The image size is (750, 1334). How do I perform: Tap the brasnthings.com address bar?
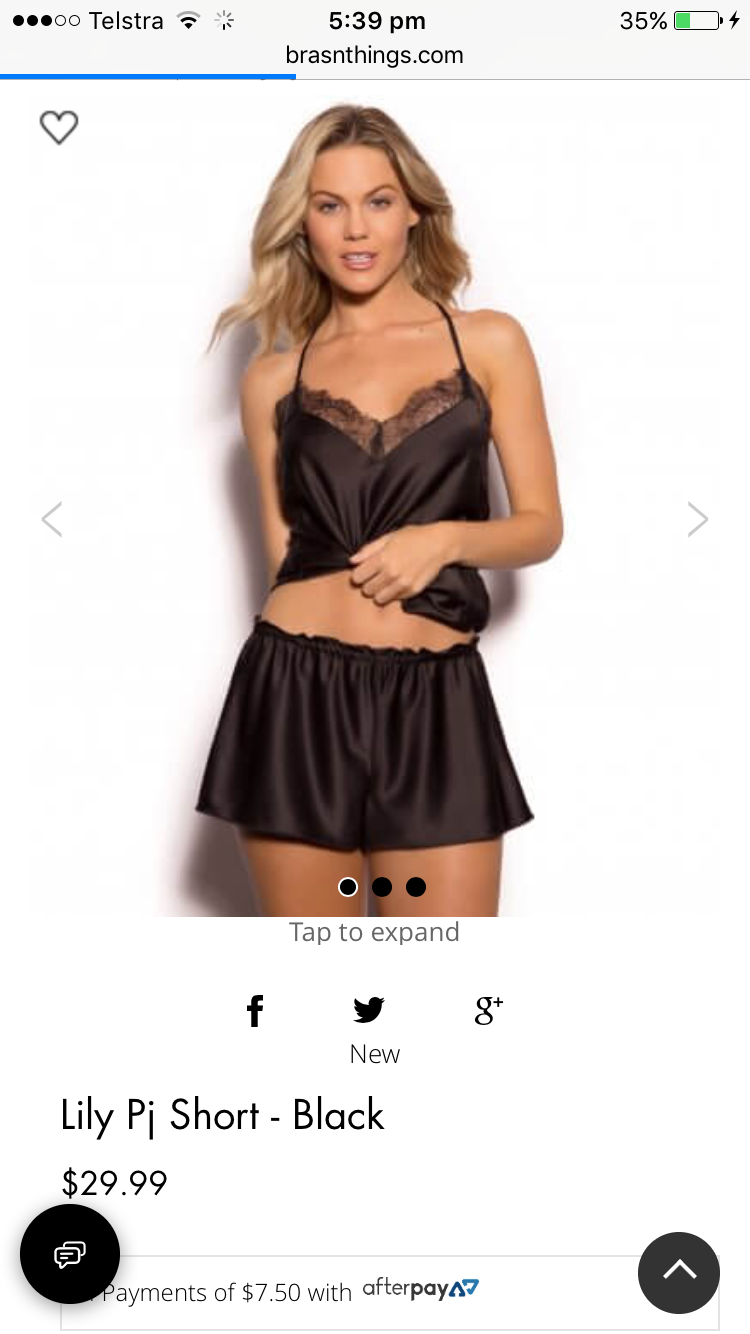click(x=374, y=55)
